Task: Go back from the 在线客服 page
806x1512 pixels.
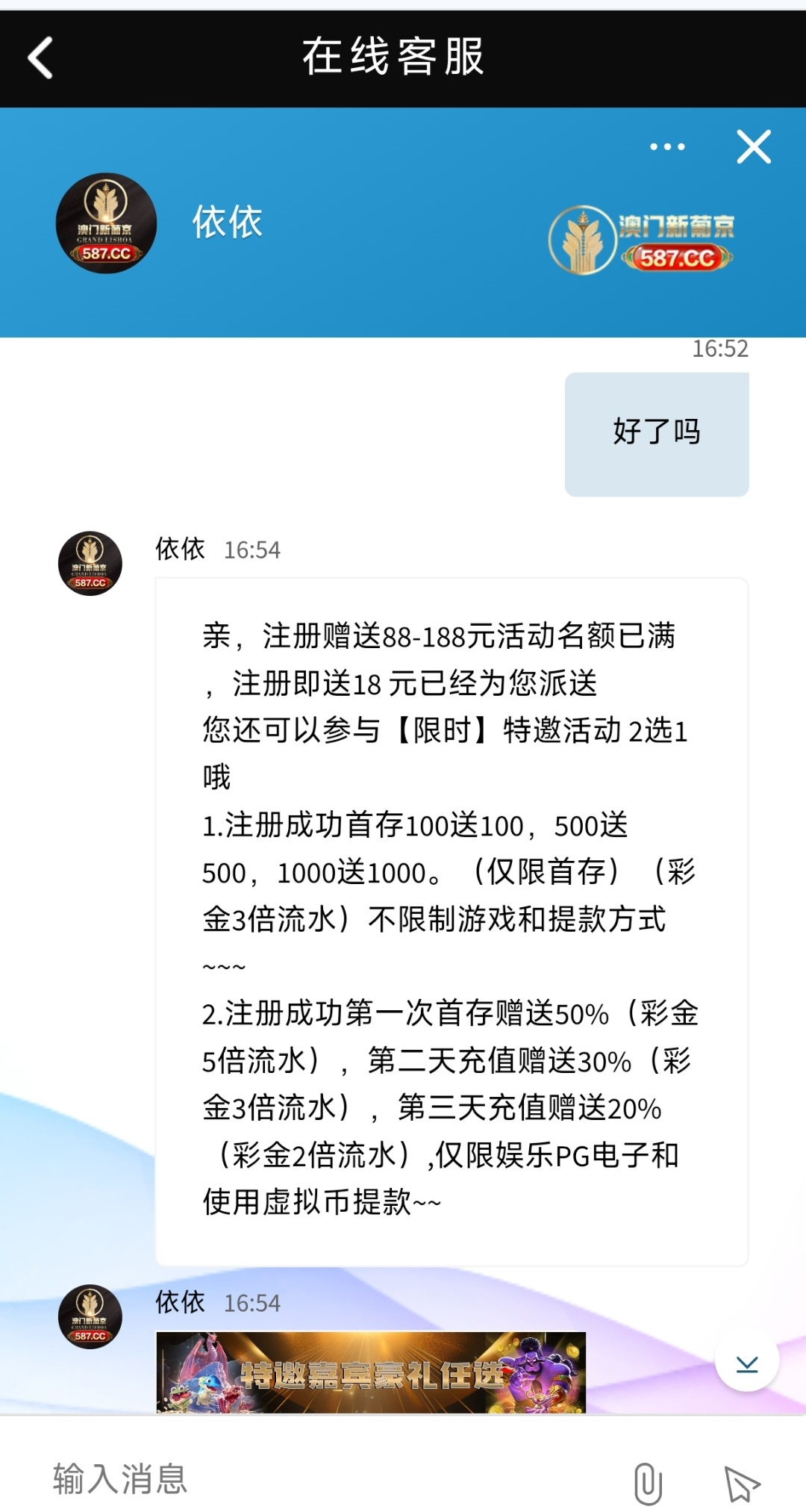Action: click(x=40, y=57)
